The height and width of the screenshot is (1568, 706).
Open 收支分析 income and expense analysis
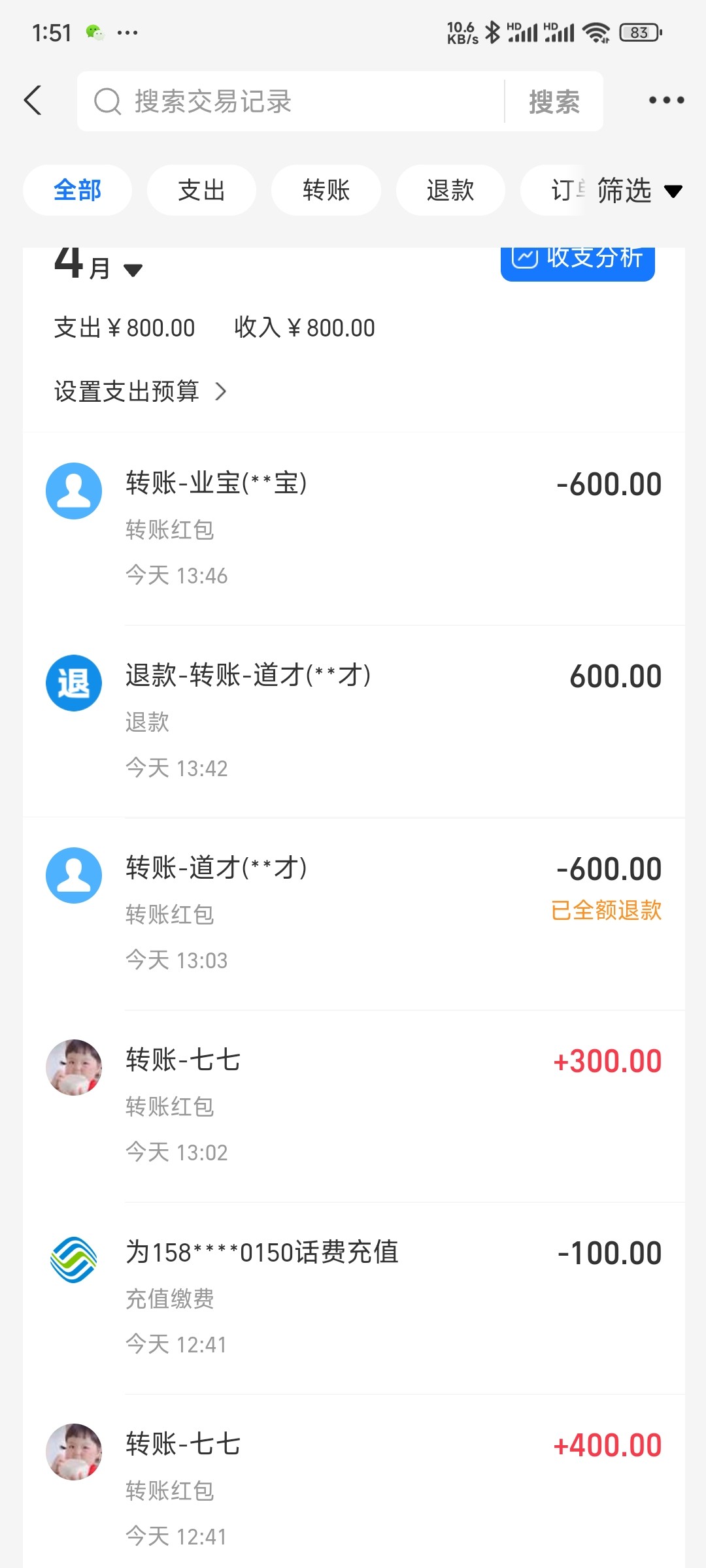pyautogui.click(x=578, y=260)
